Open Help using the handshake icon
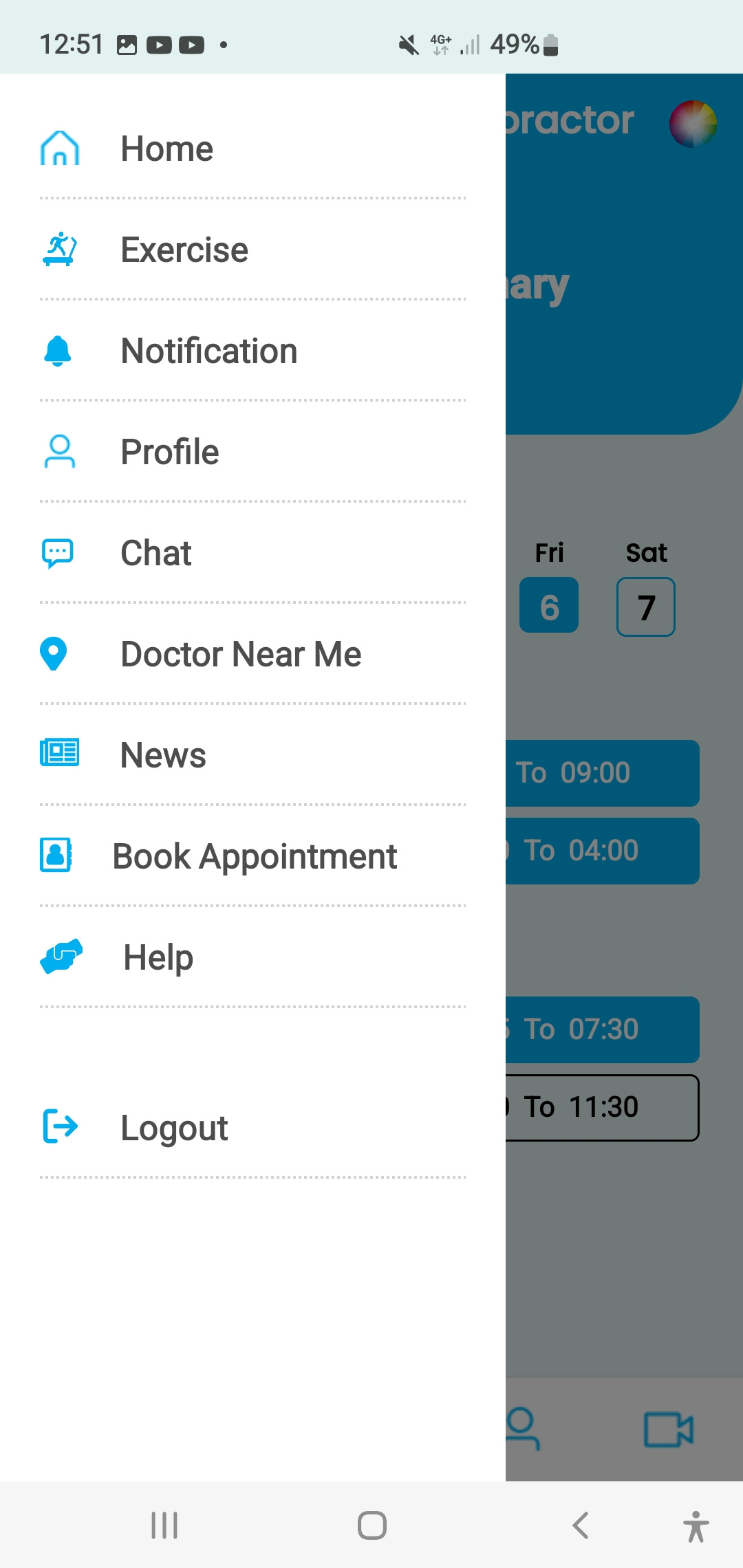The image size is (743, 1568). (60, 956)
